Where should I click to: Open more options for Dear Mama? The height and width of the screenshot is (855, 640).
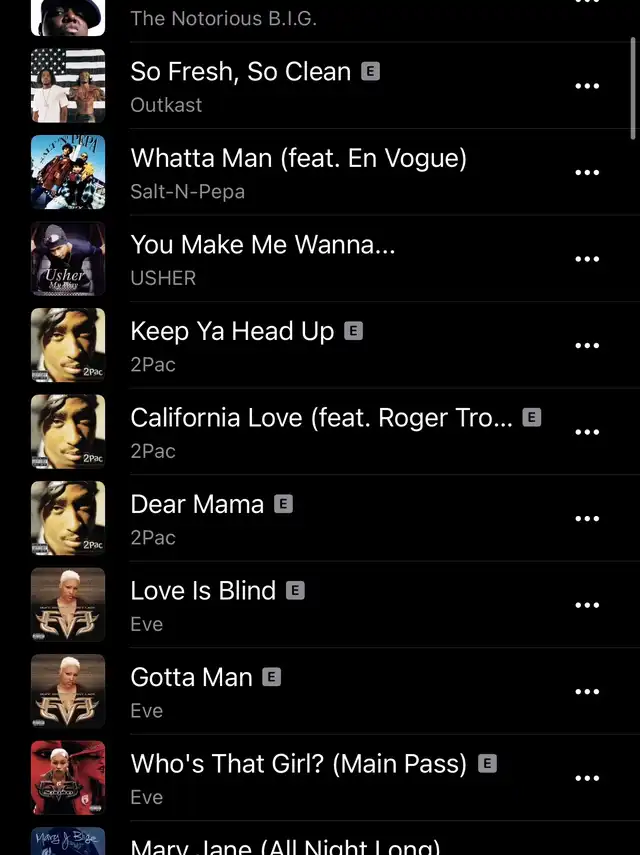(x=587, y=518)
